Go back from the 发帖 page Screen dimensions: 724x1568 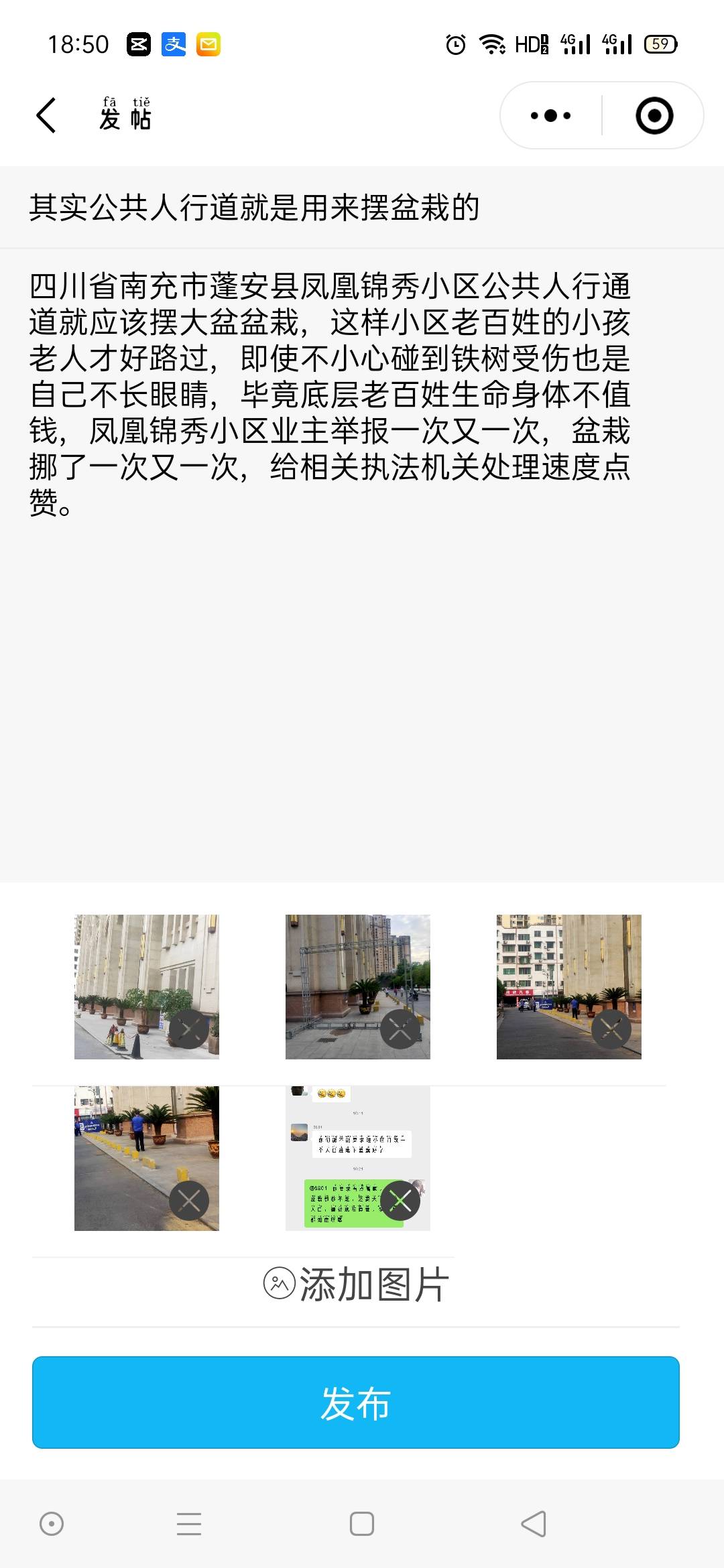point(46,116)
